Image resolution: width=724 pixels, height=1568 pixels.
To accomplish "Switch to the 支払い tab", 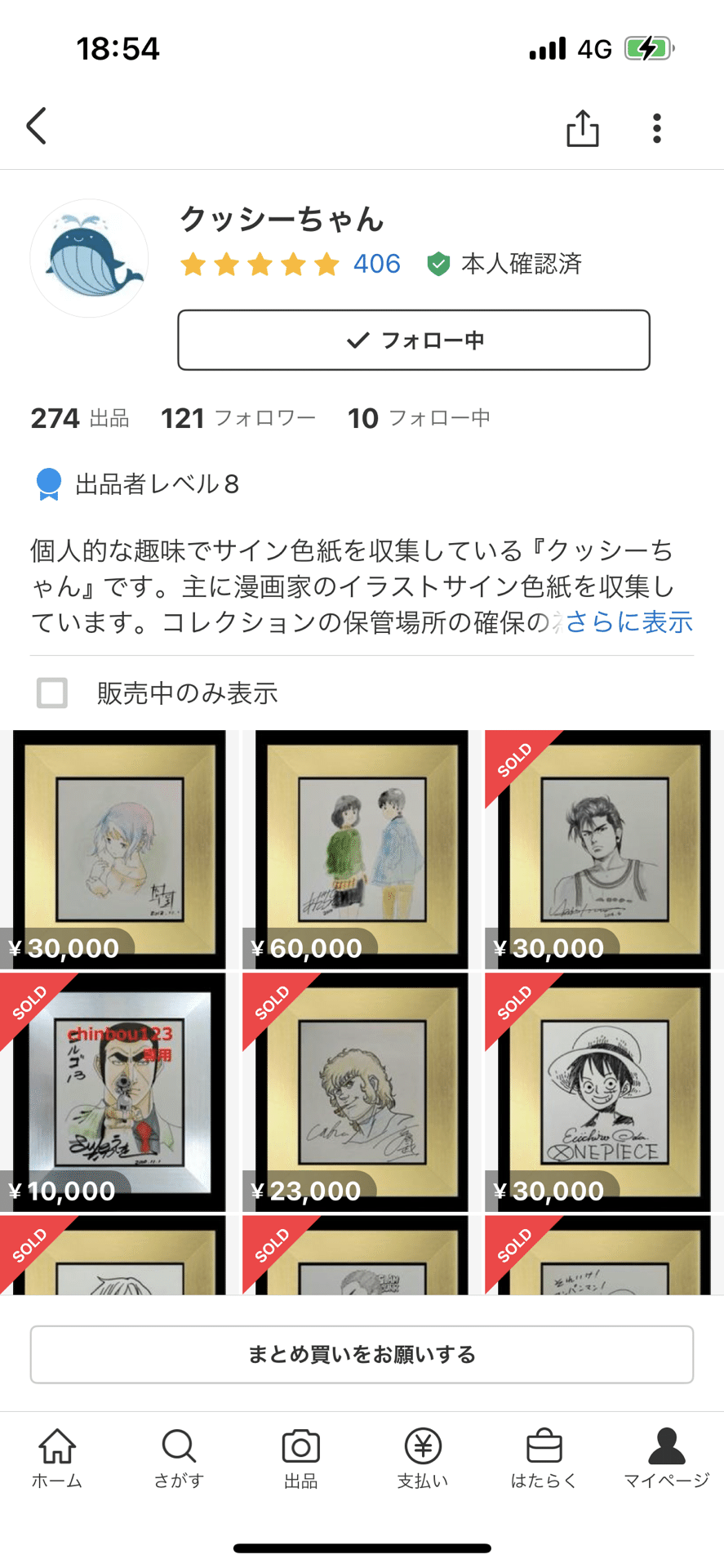I will (x=422, y=1459).
